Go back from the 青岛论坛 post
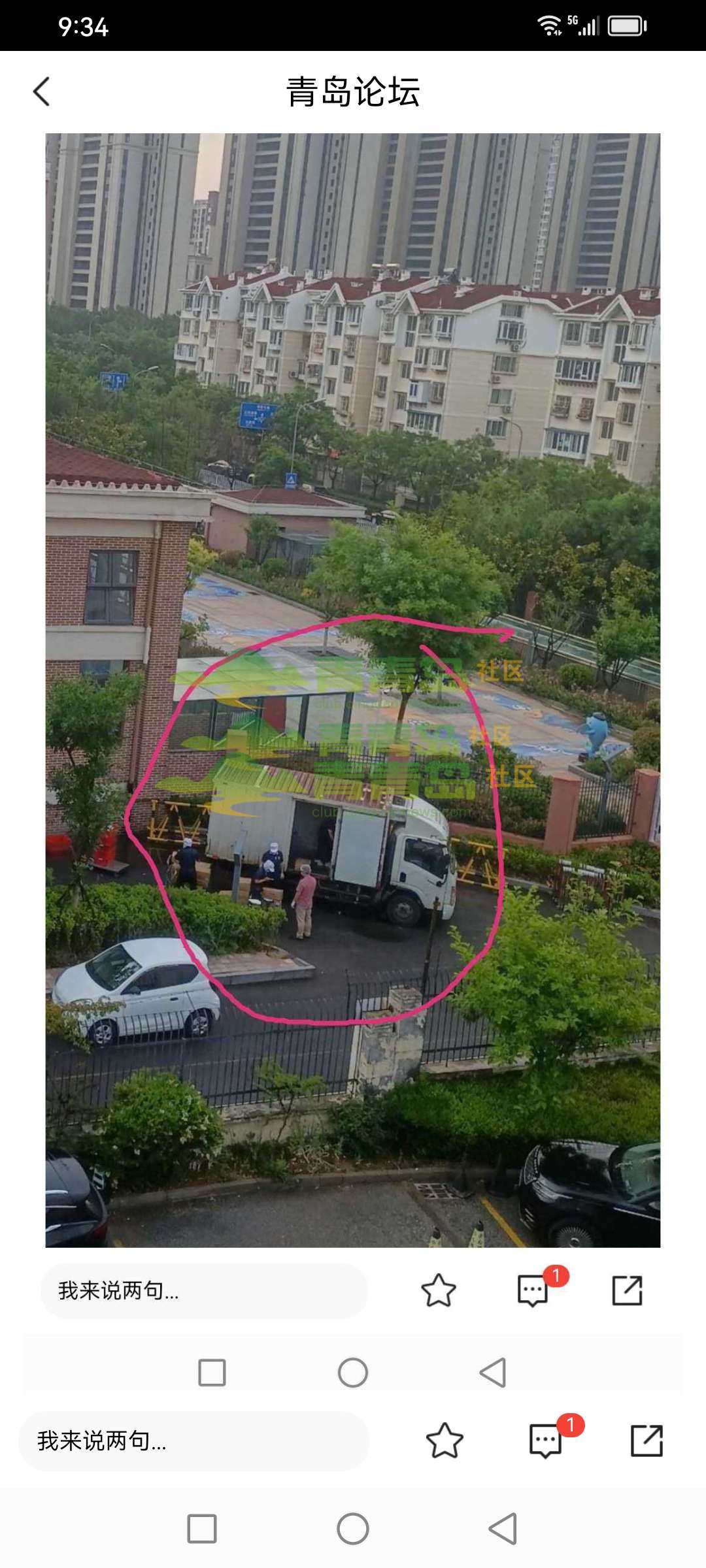 tap(42, 91)
